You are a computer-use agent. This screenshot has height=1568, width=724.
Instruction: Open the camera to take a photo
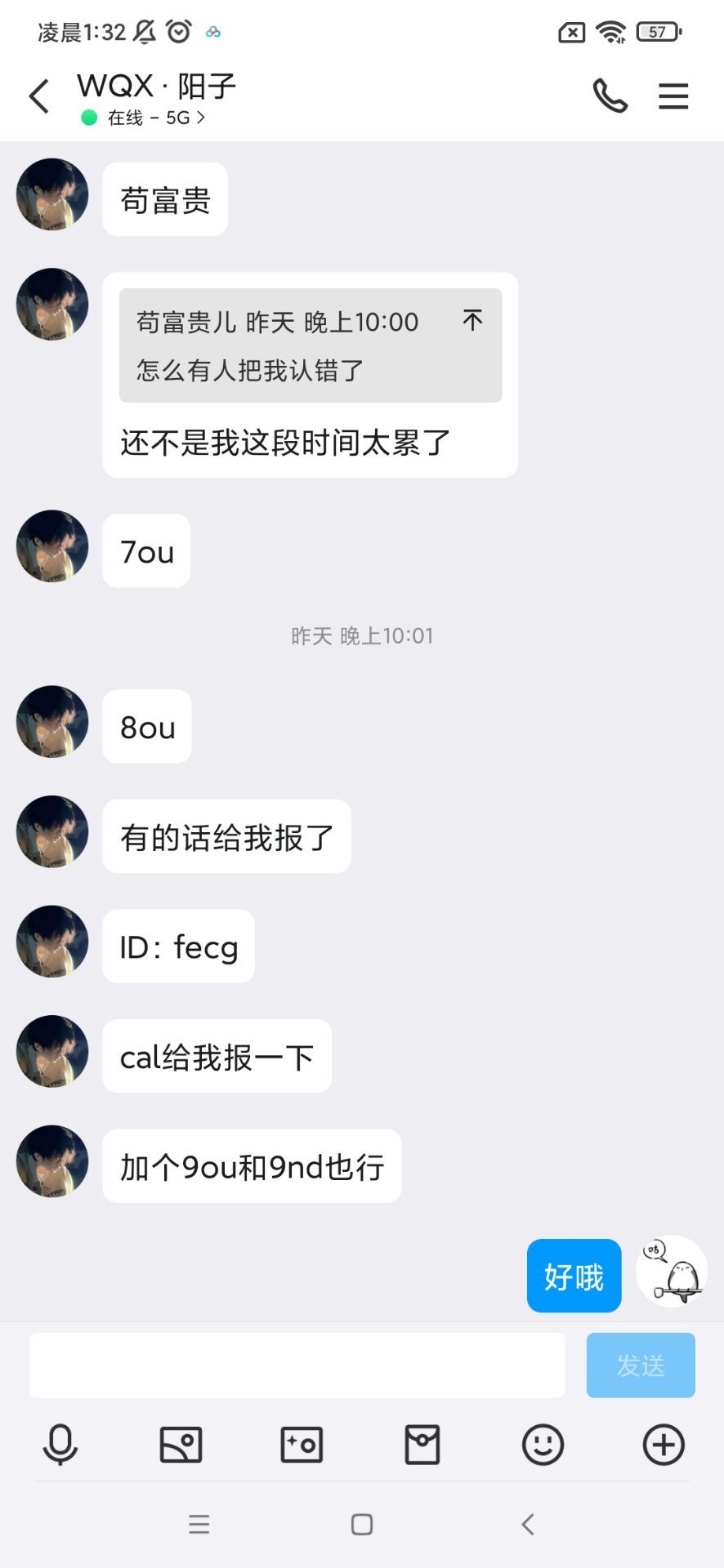(302, 1444)
